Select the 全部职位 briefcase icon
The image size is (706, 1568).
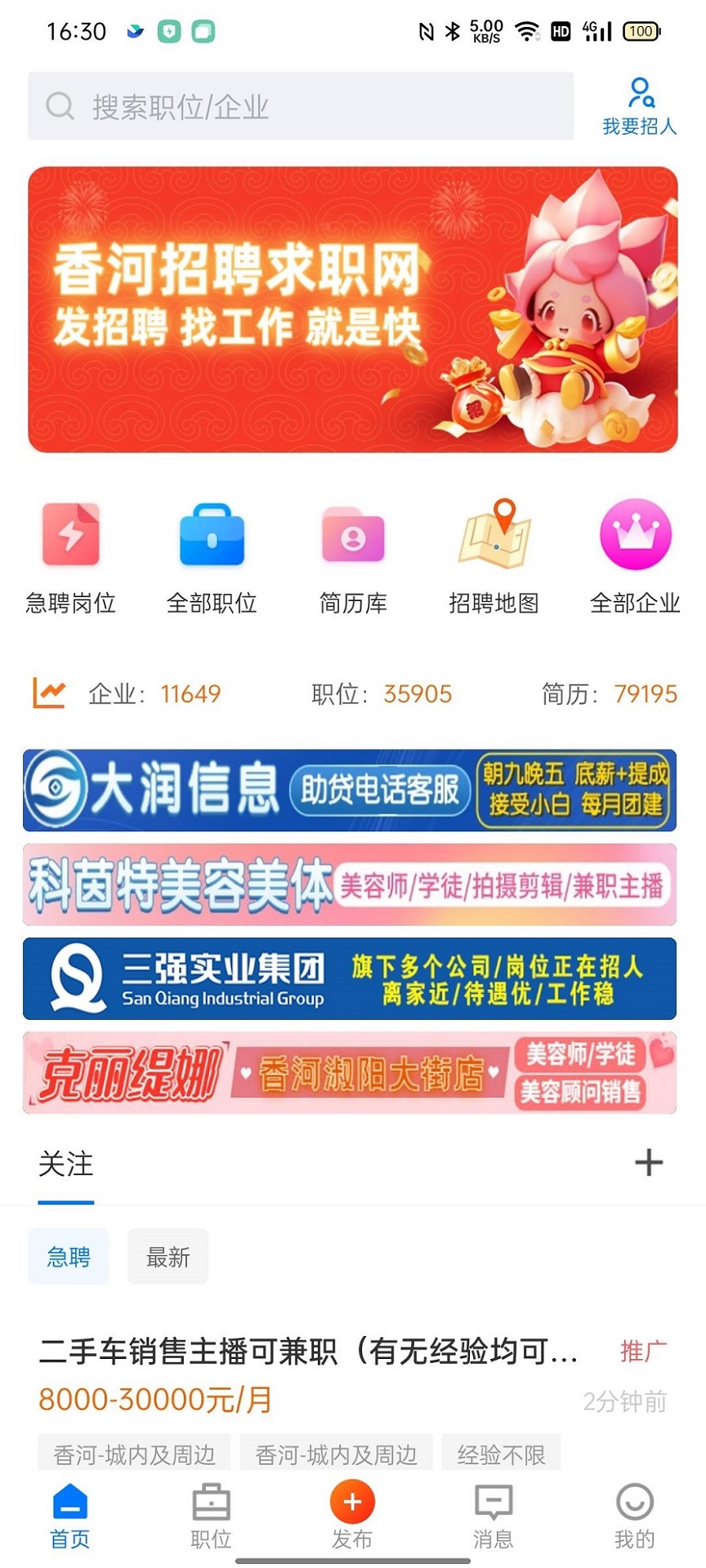click(211, 535)
